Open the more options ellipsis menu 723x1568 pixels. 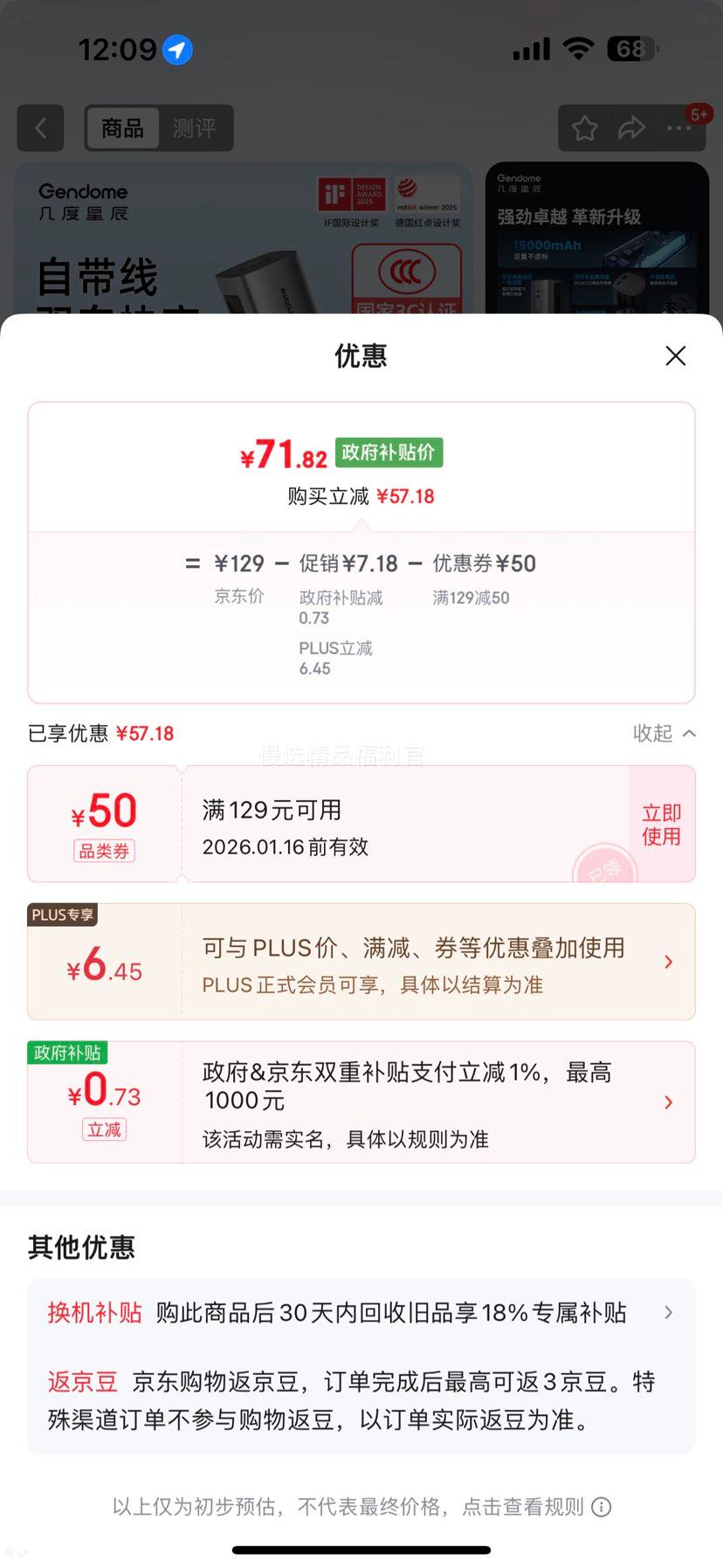pyautogui.click(x=677, y=128)
